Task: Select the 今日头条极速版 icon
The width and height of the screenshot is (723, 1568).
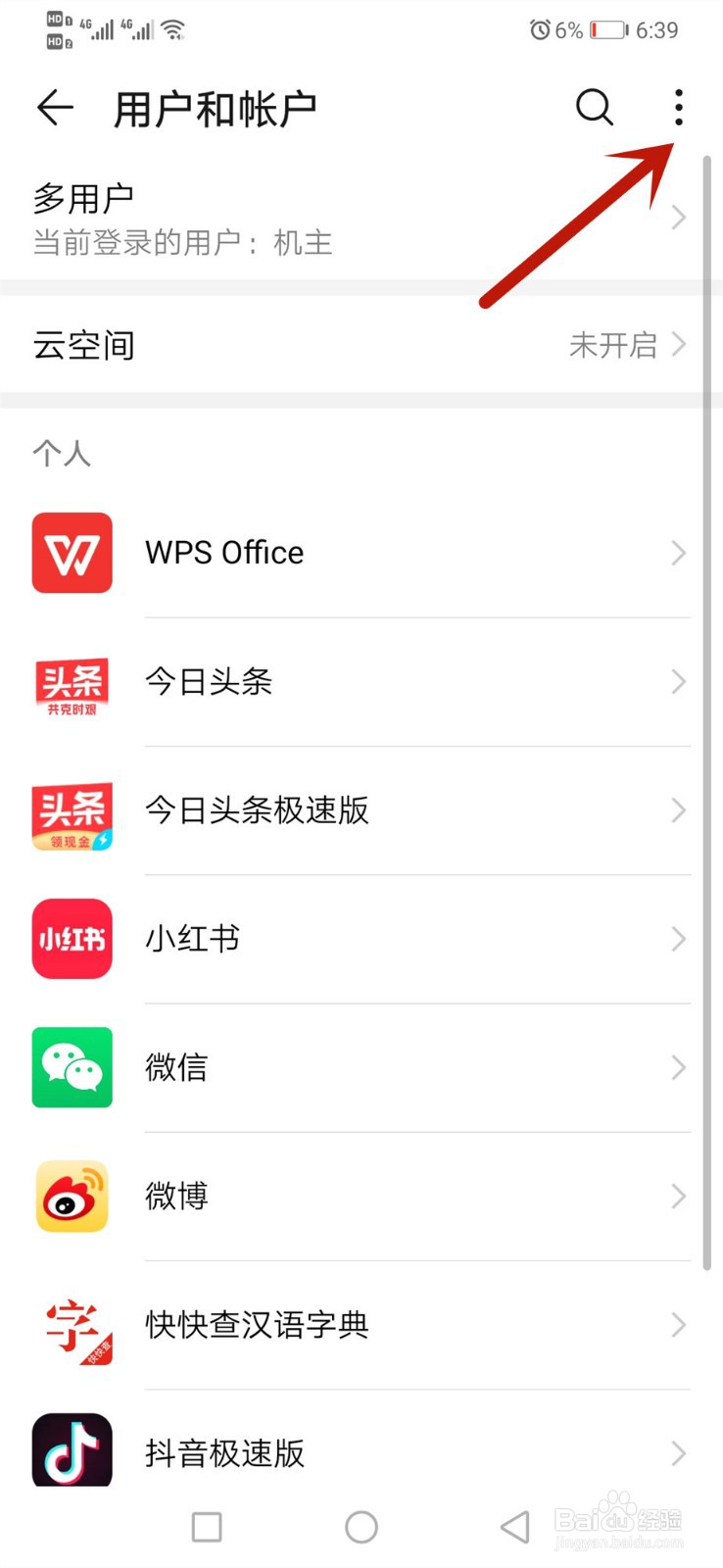Action: (x=72, y=810)
